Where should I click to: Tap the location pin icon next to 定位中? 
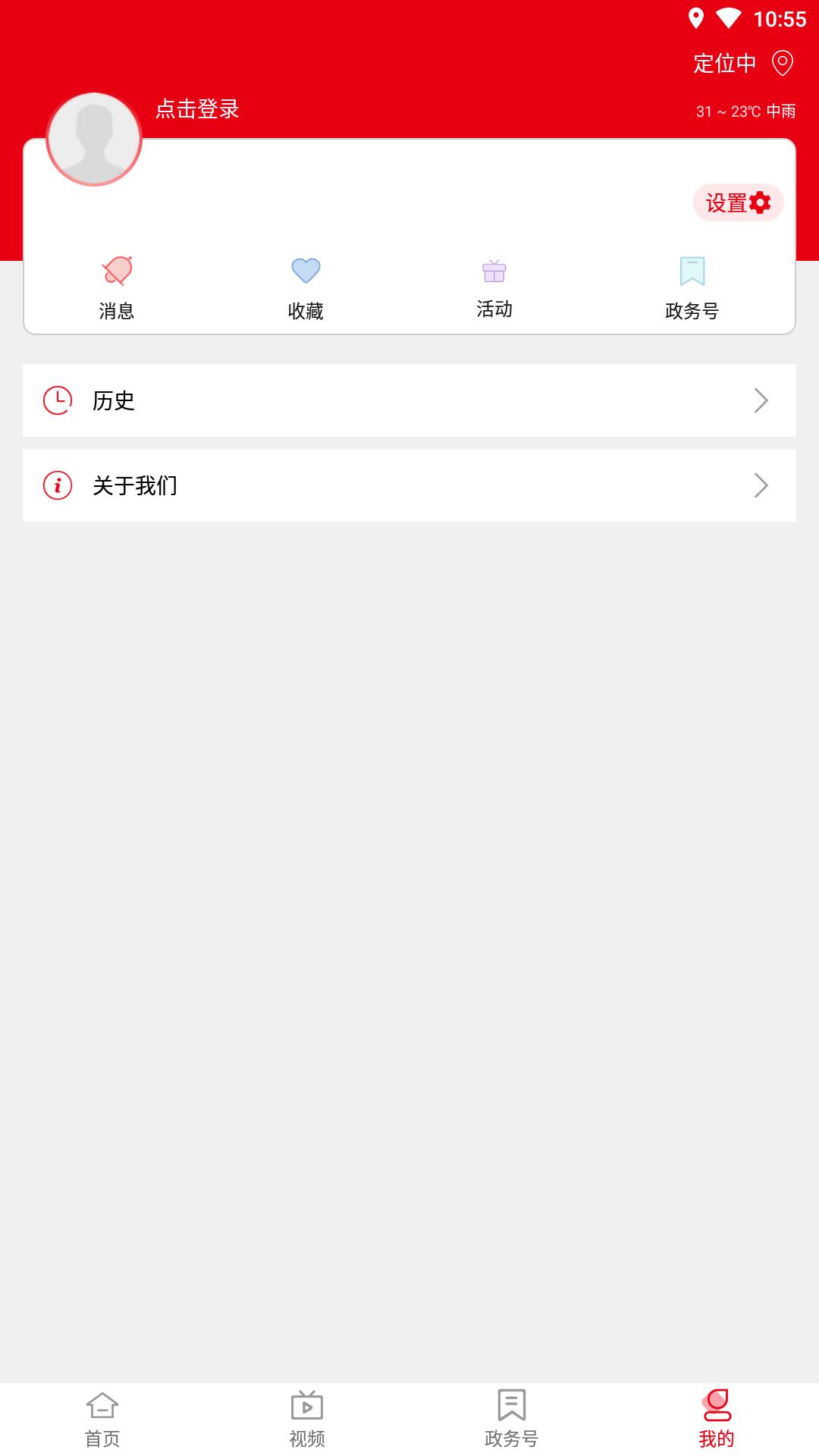783,63
